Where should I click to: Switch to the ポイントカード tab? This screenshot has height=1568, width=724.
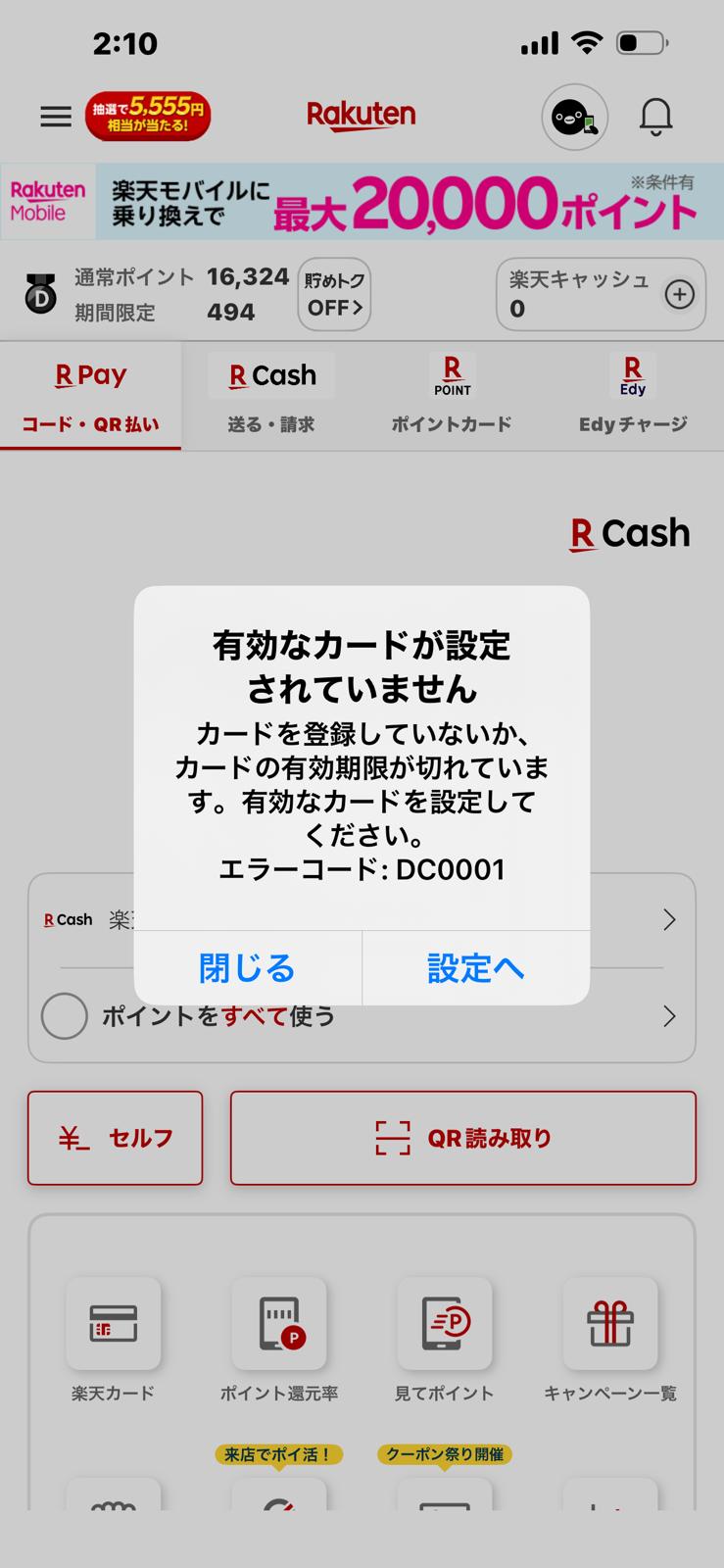point(452,396)
